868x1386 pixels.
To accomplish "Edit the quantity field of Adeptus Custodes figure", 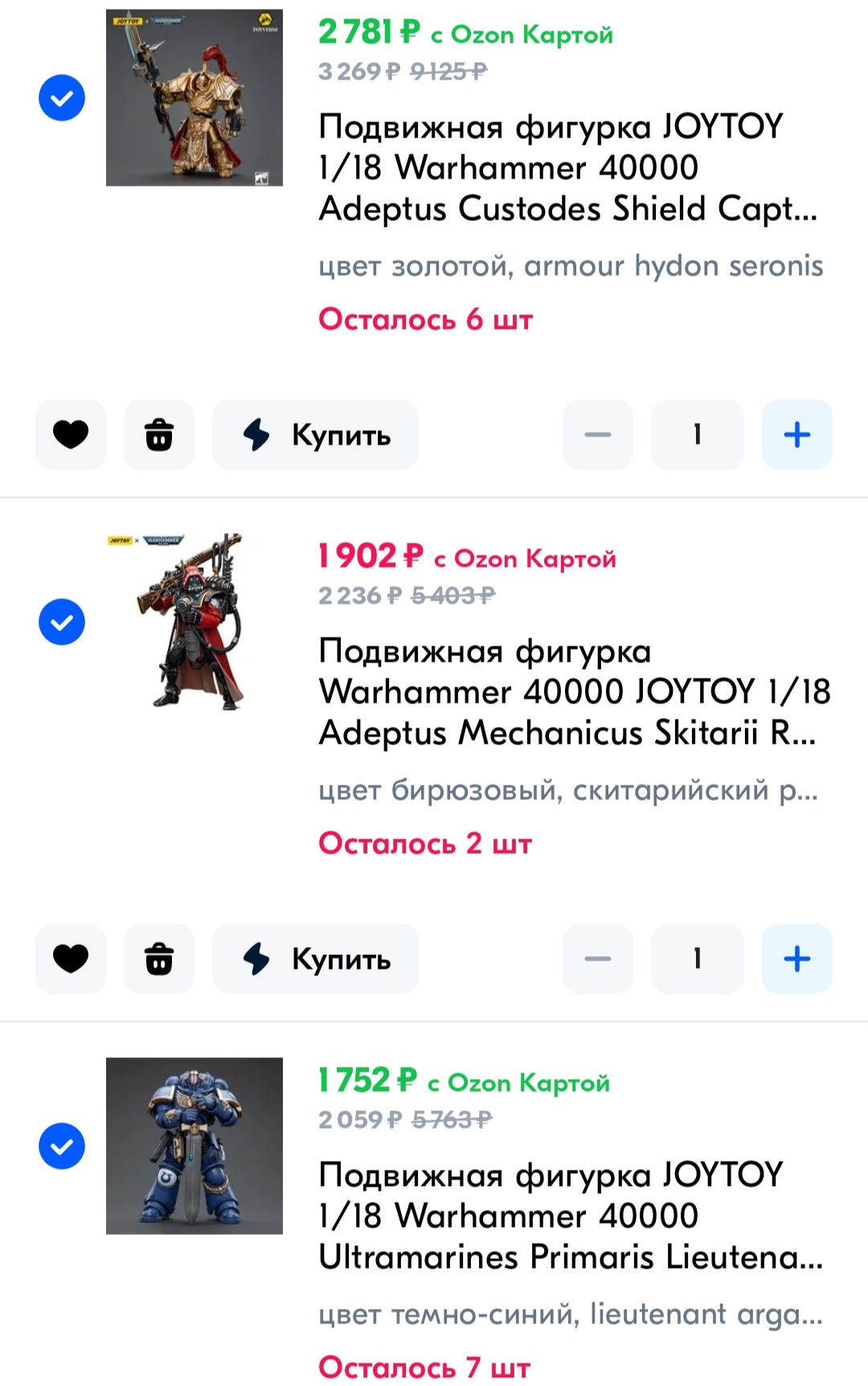I will click(x=697, y=435).
